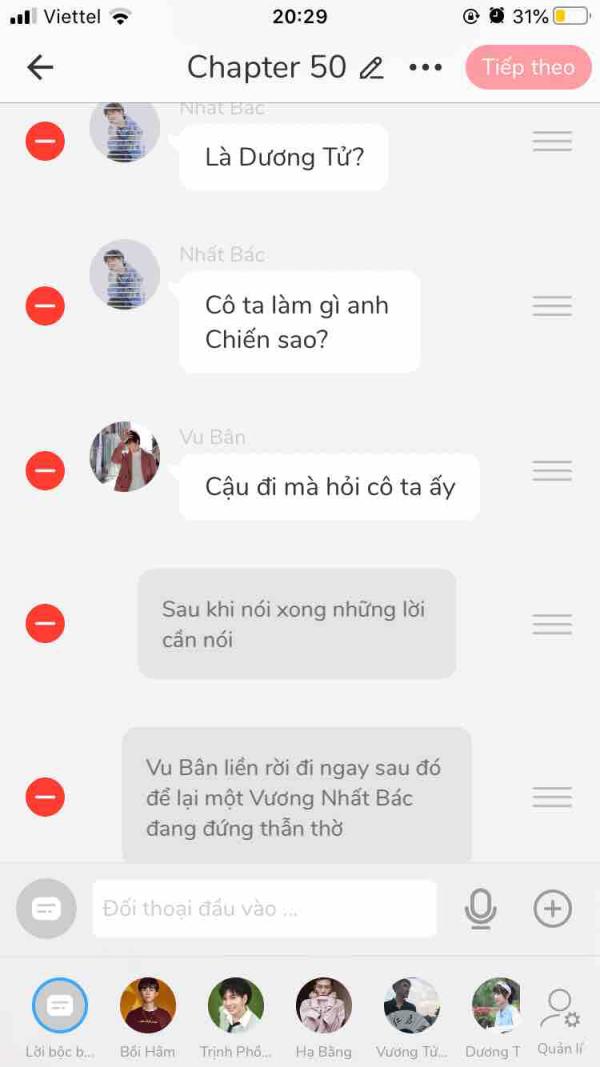Select the Lời bộc bạch narration option
The height and width of the screenshot is (1067, 600).
coord(60,1006)
